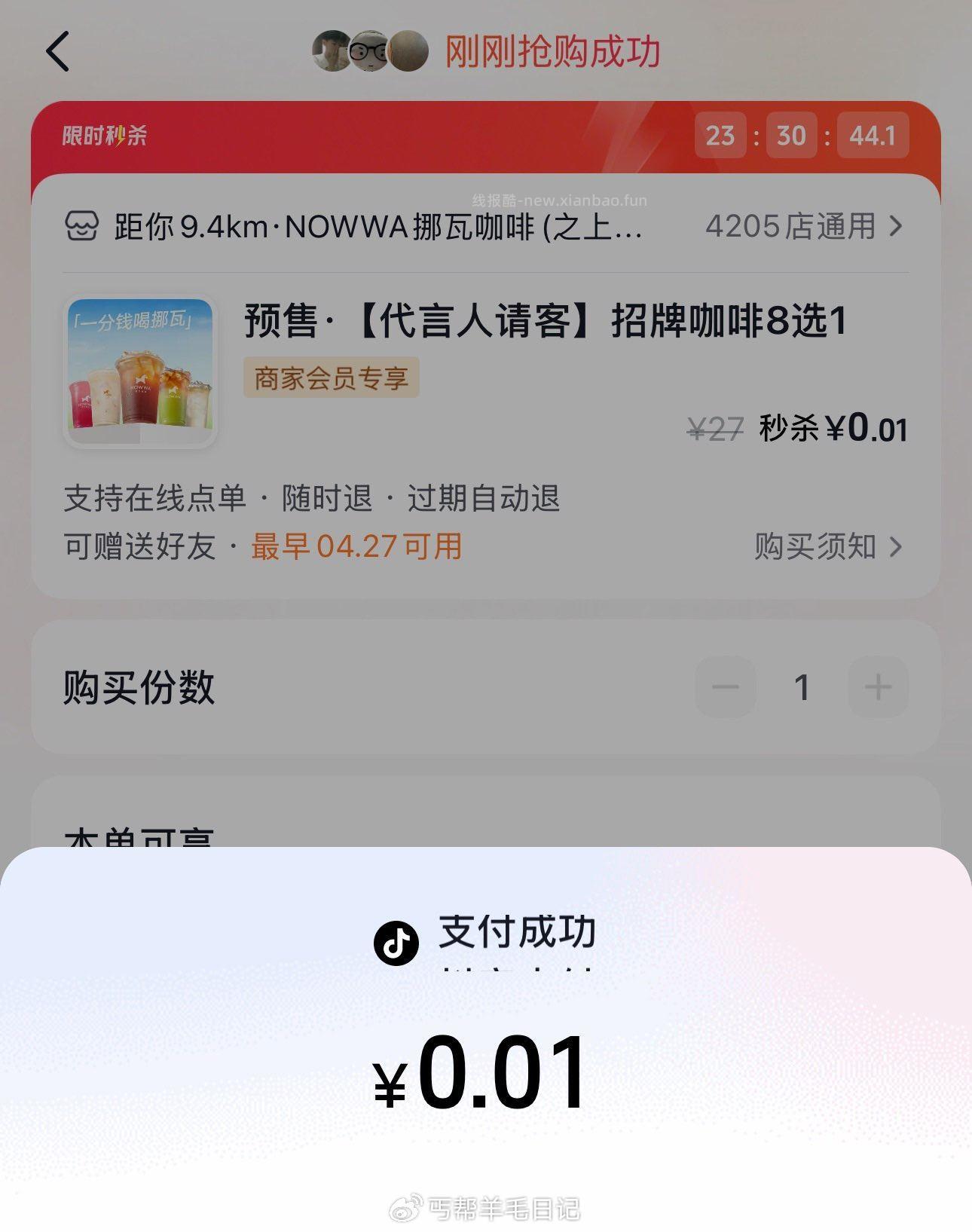
Task: Expand the 4205店通用 store list
Action: (793, 226)
